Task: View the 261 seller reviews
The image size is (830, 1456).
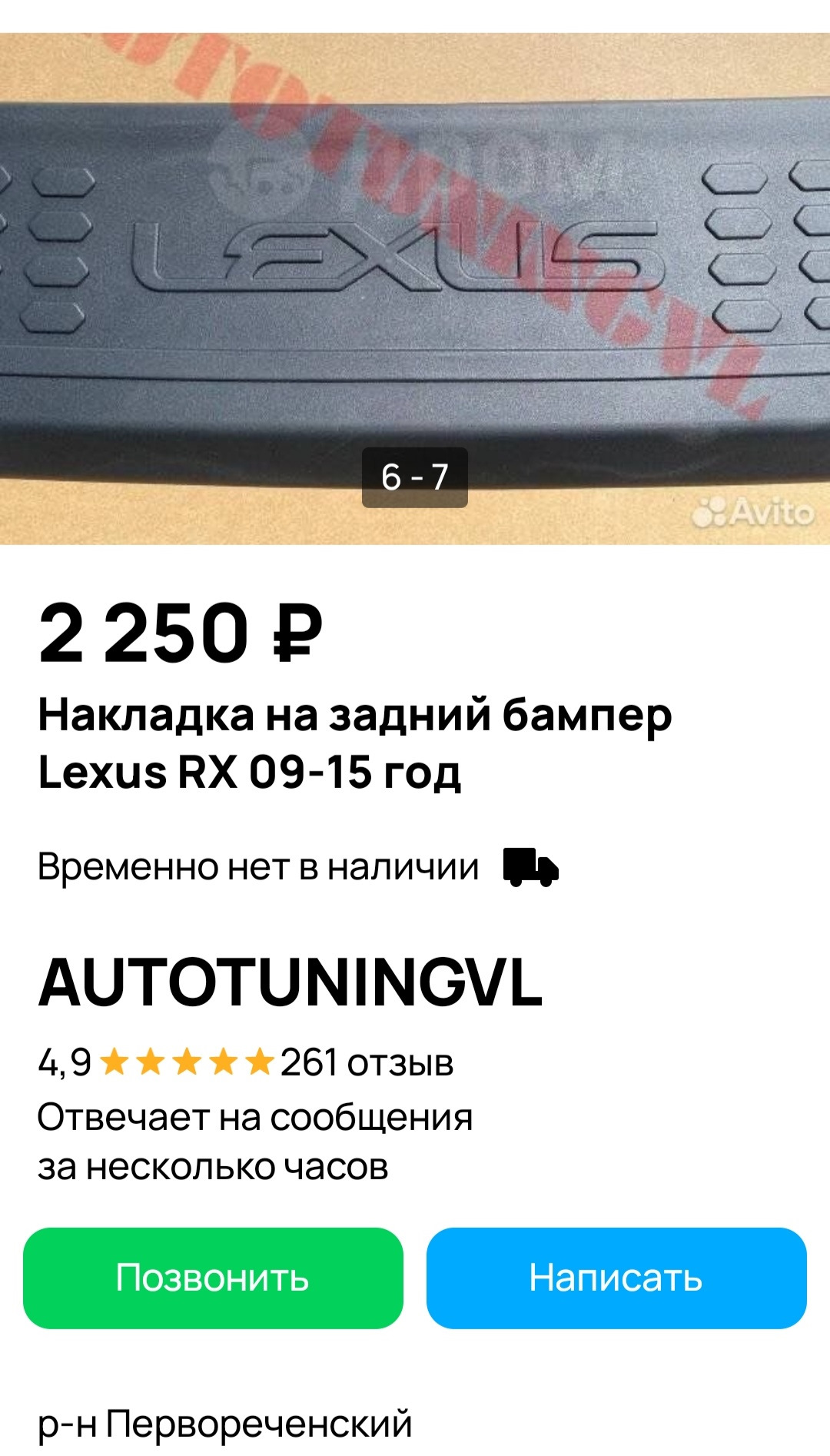Action: click(367, 1062)
